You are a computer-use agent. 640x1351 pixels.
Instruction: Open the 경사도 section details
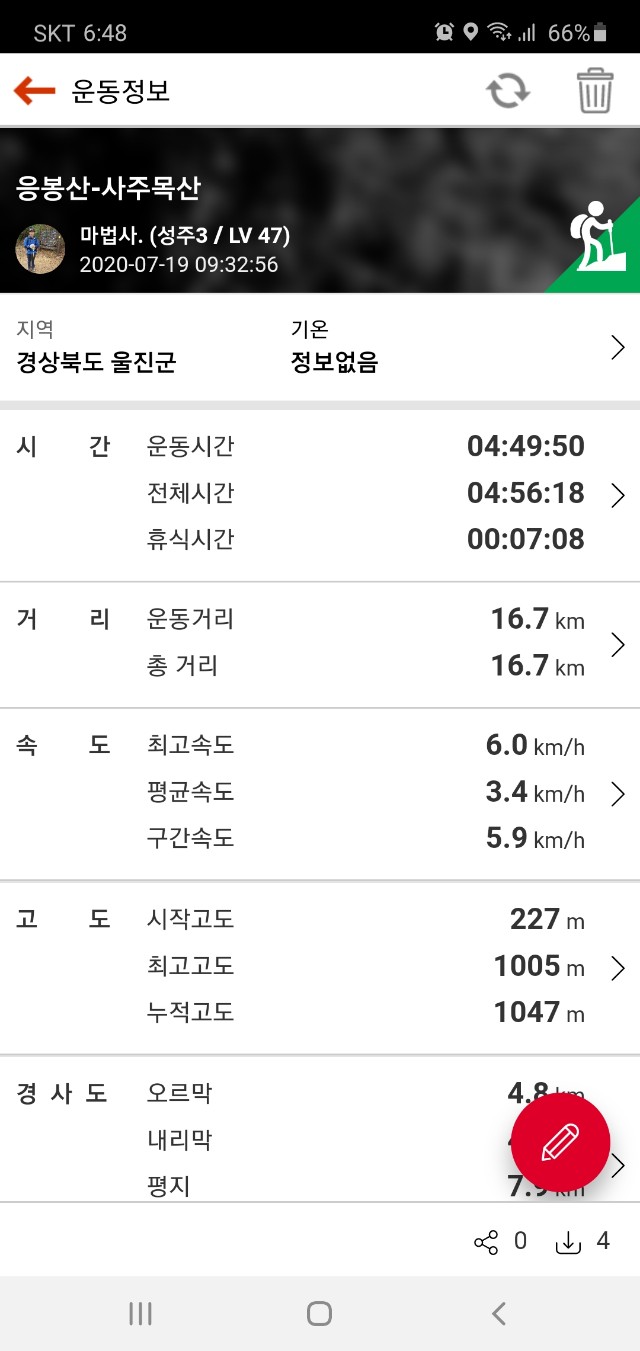coord(320,1129)
